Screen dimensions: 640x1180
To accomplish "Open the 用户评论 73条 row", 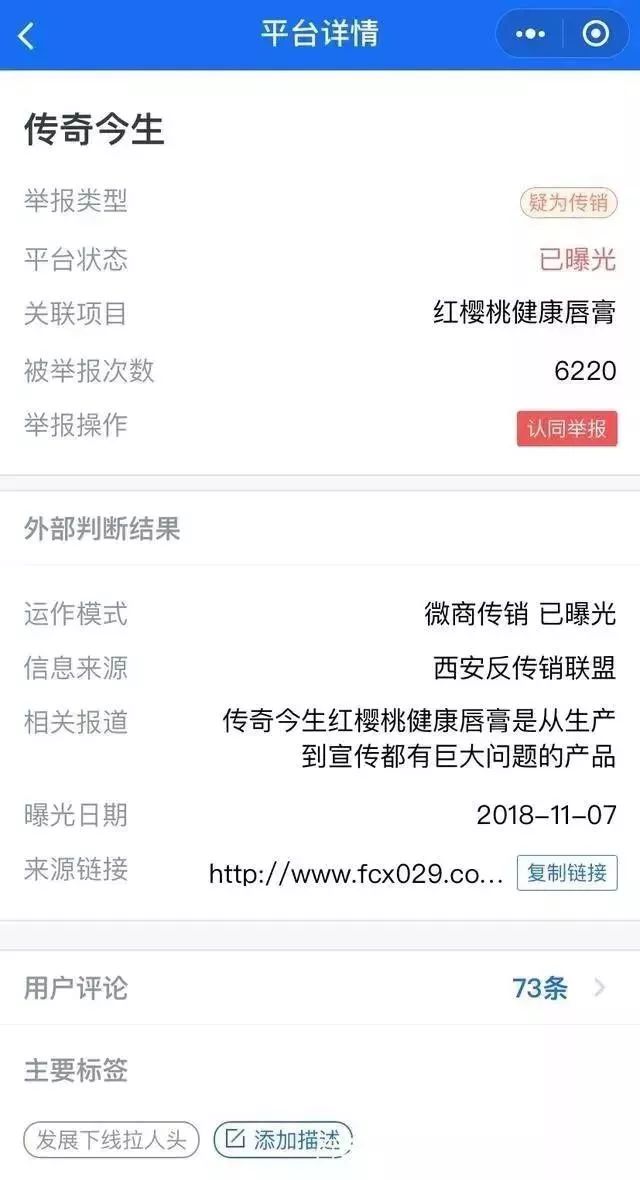I will click(x=320, y=988).
